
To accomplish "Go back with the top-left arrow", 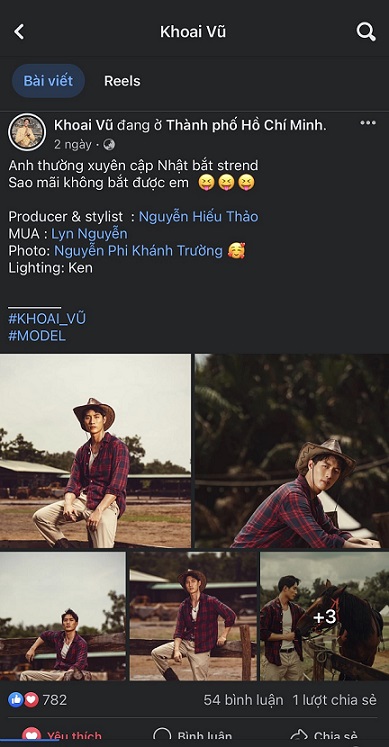I will click(x=19, y=32).
